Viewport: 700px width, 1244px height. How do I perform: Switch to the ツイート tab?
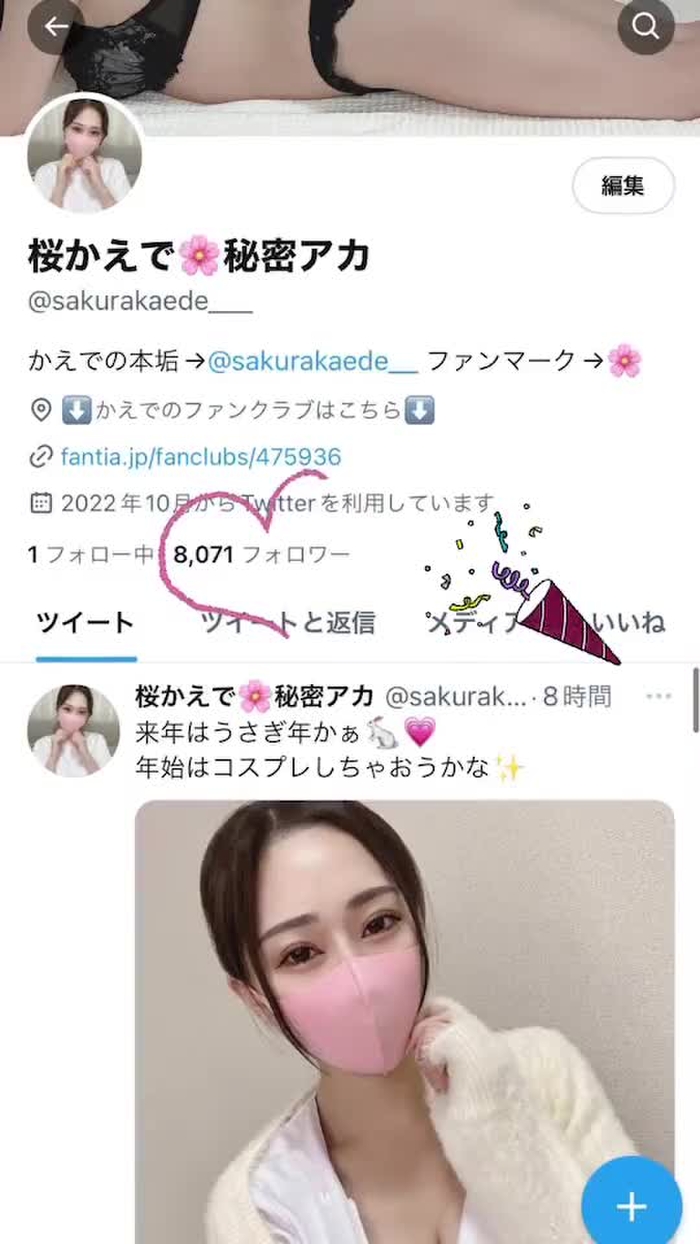click(85, 623)
